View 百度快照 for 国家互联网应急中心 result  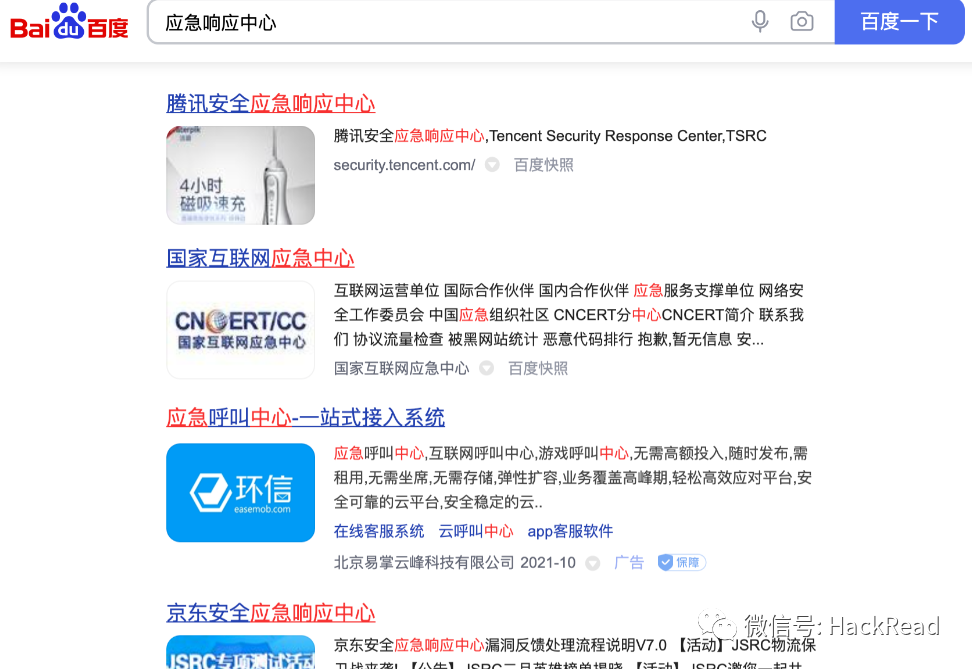[537, 368]
